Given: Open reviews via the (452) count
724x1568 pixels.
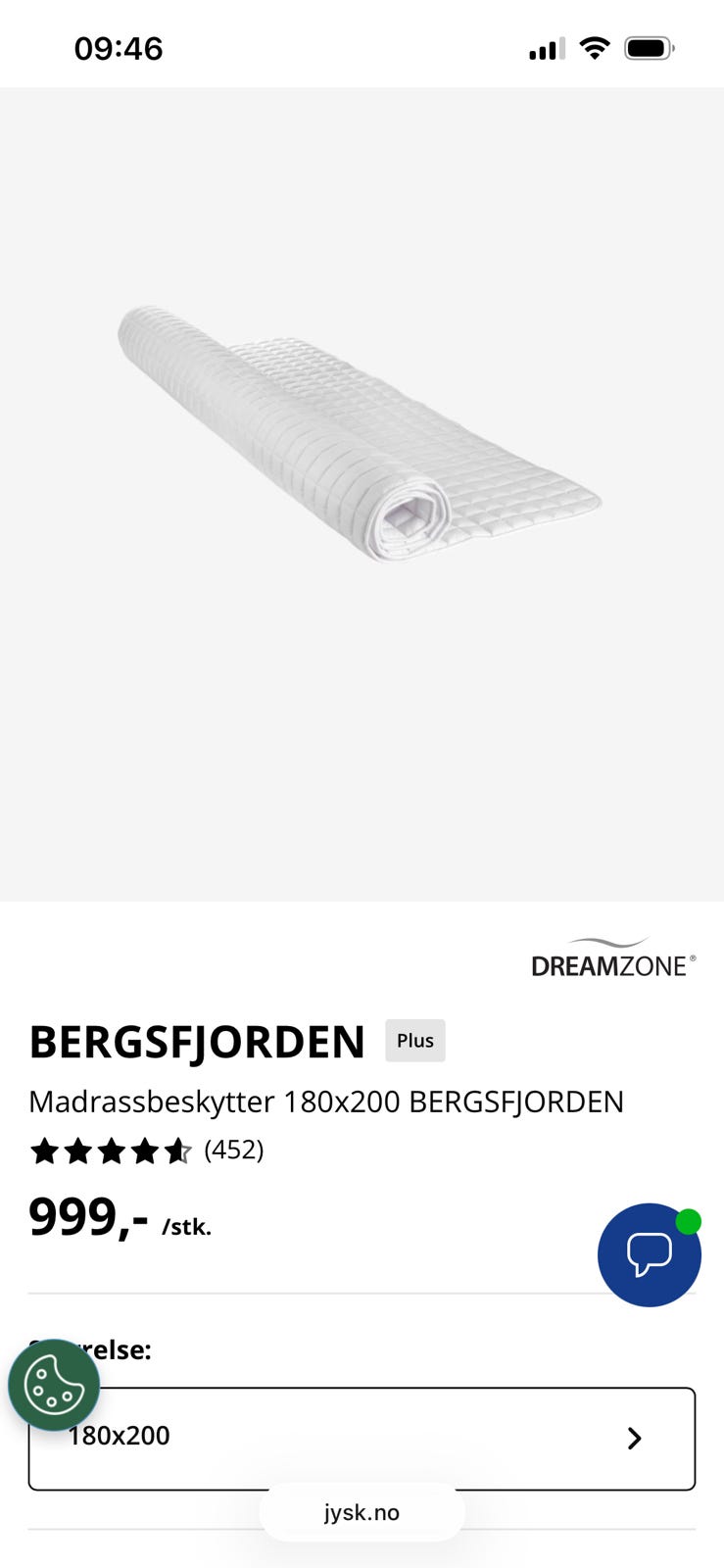Looking at the screenshot, I should pos(233,1151).
